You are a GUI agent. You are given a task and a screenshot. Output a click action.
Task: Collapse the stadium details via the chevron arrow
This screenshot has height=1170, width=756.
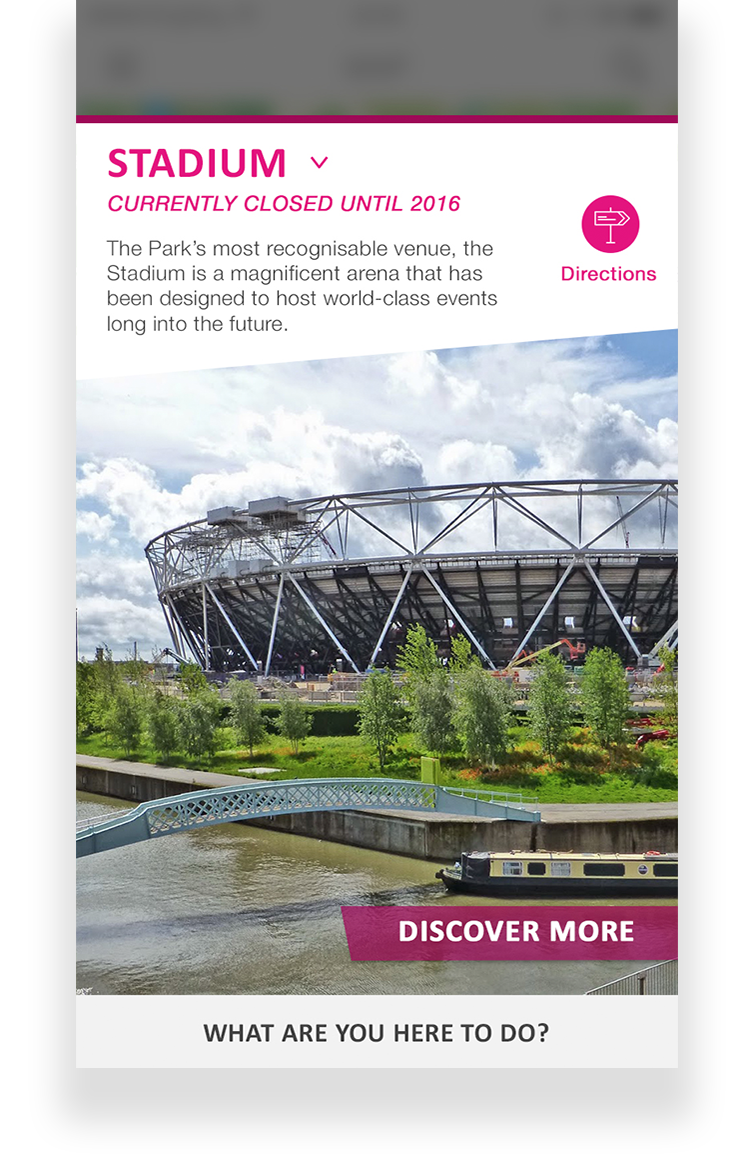[x=318, y=161]
